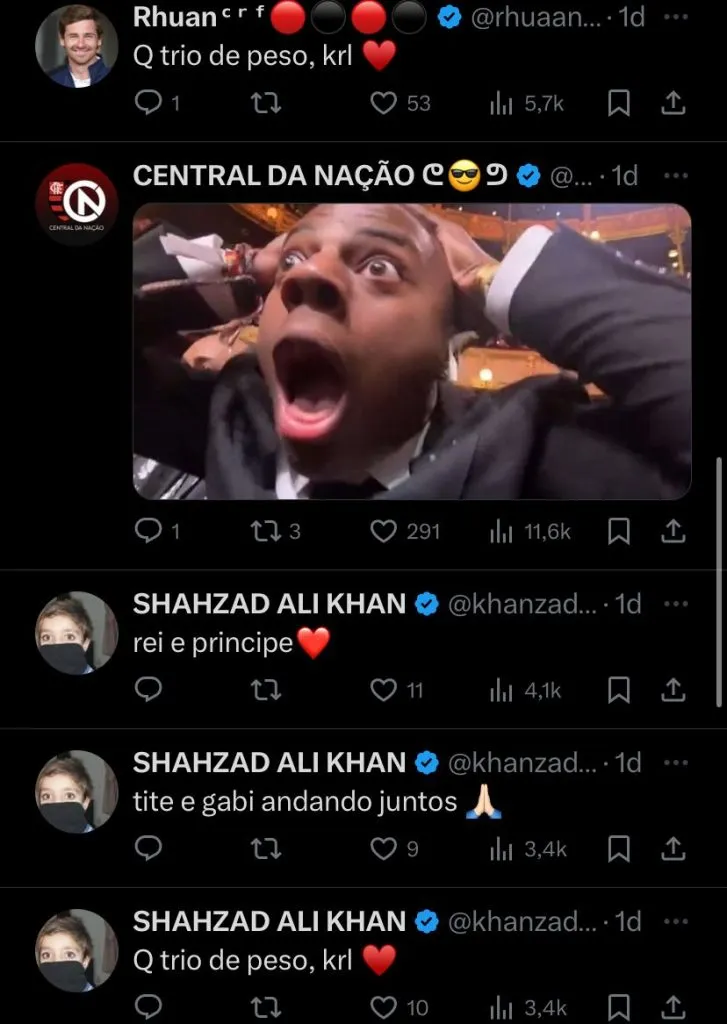Like SHAHZAD ALI KHAN's "Q trio de peso" reply

(x=384, y=1006)
